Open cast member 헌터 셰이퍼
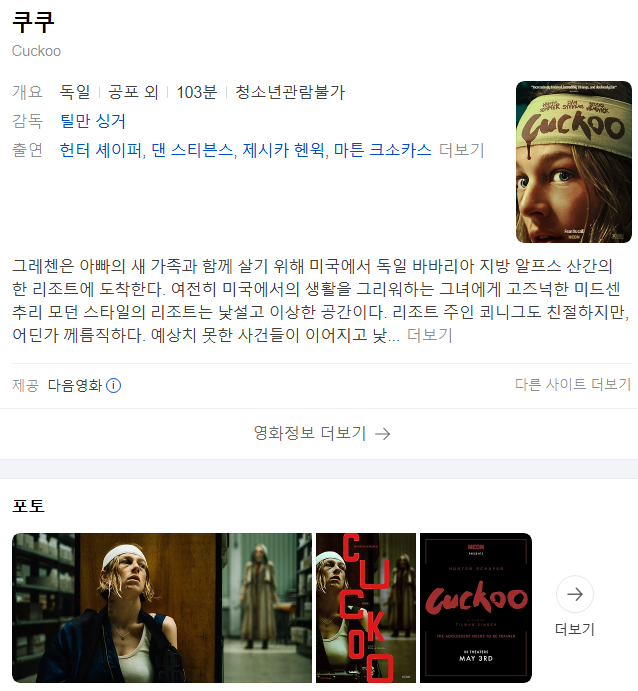The width and height of the screenshot is (638, 691). click(100, 150)
